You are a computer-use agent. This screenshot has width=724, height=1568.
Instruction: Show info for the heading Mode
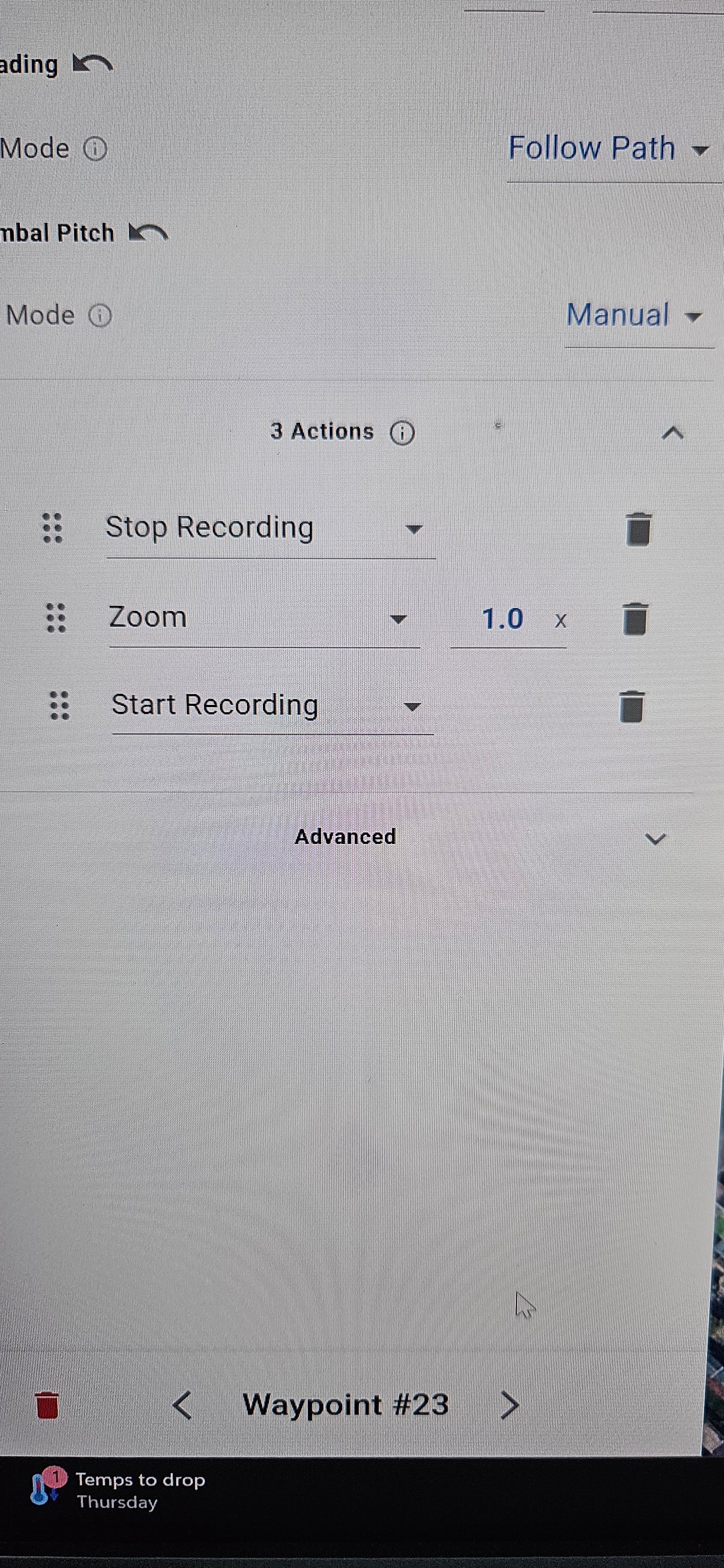pyautogui.click(x=95, y=149)
